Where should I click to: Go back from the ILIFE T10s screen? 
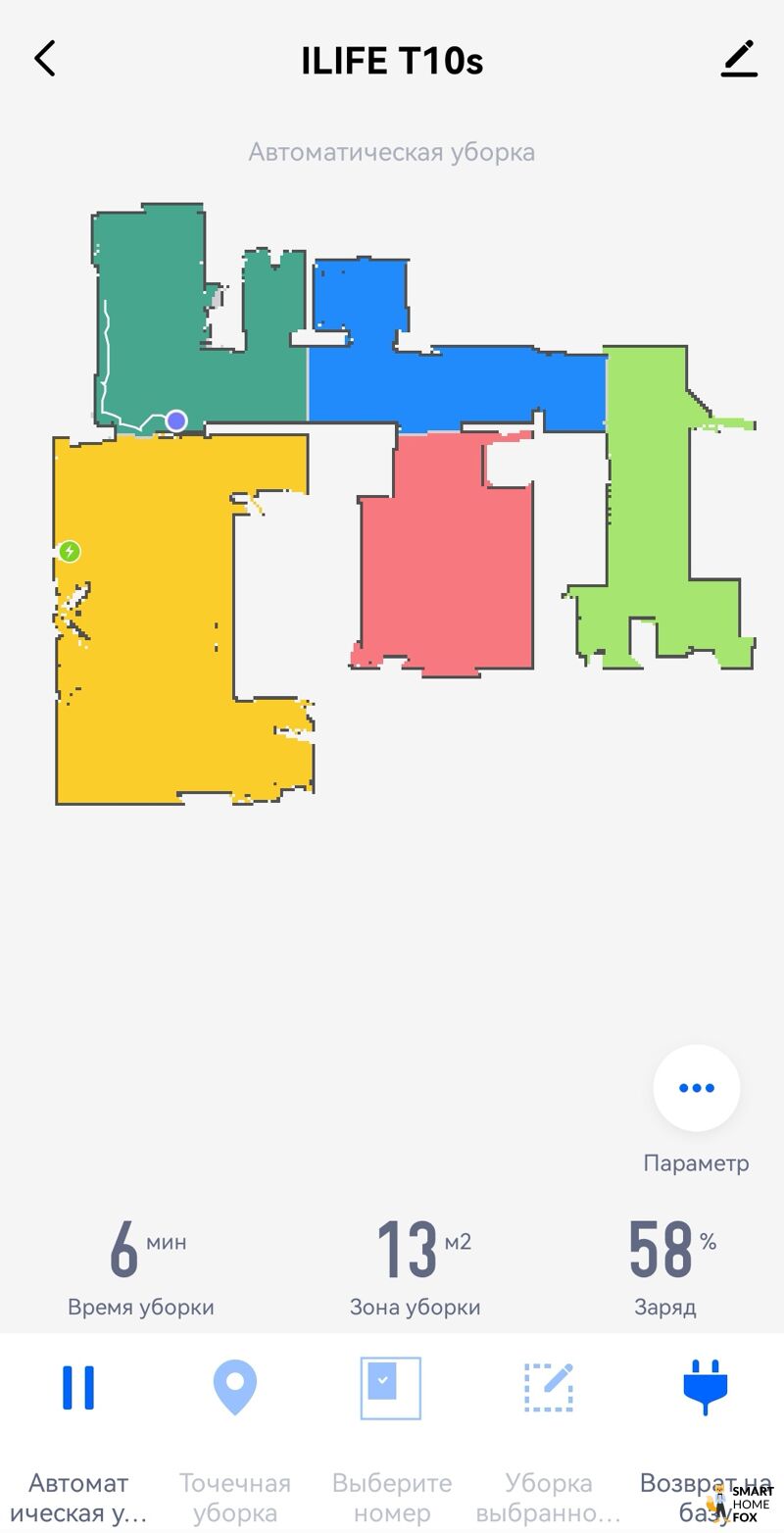(45, 59)
